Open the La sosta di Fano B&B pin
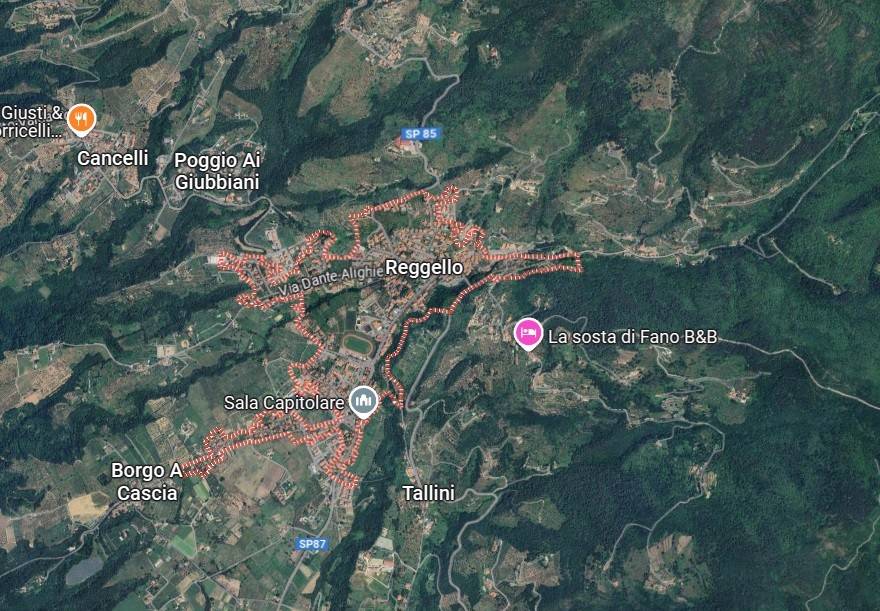The width and height of the screenshot is (880, 611). pyautogui.click(x=528, y=332)
